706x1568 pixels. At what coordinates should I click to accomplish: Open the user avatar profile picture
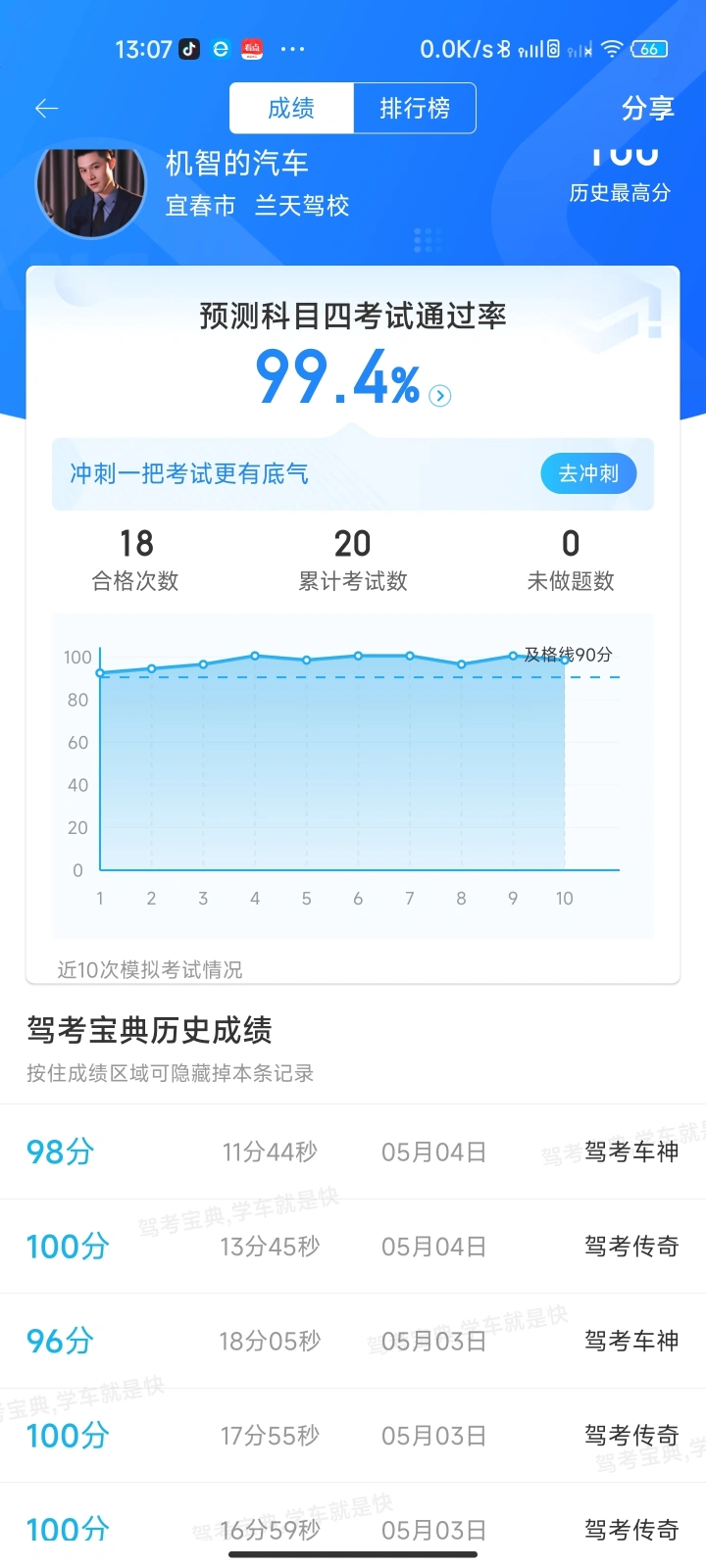pos(90,190)
